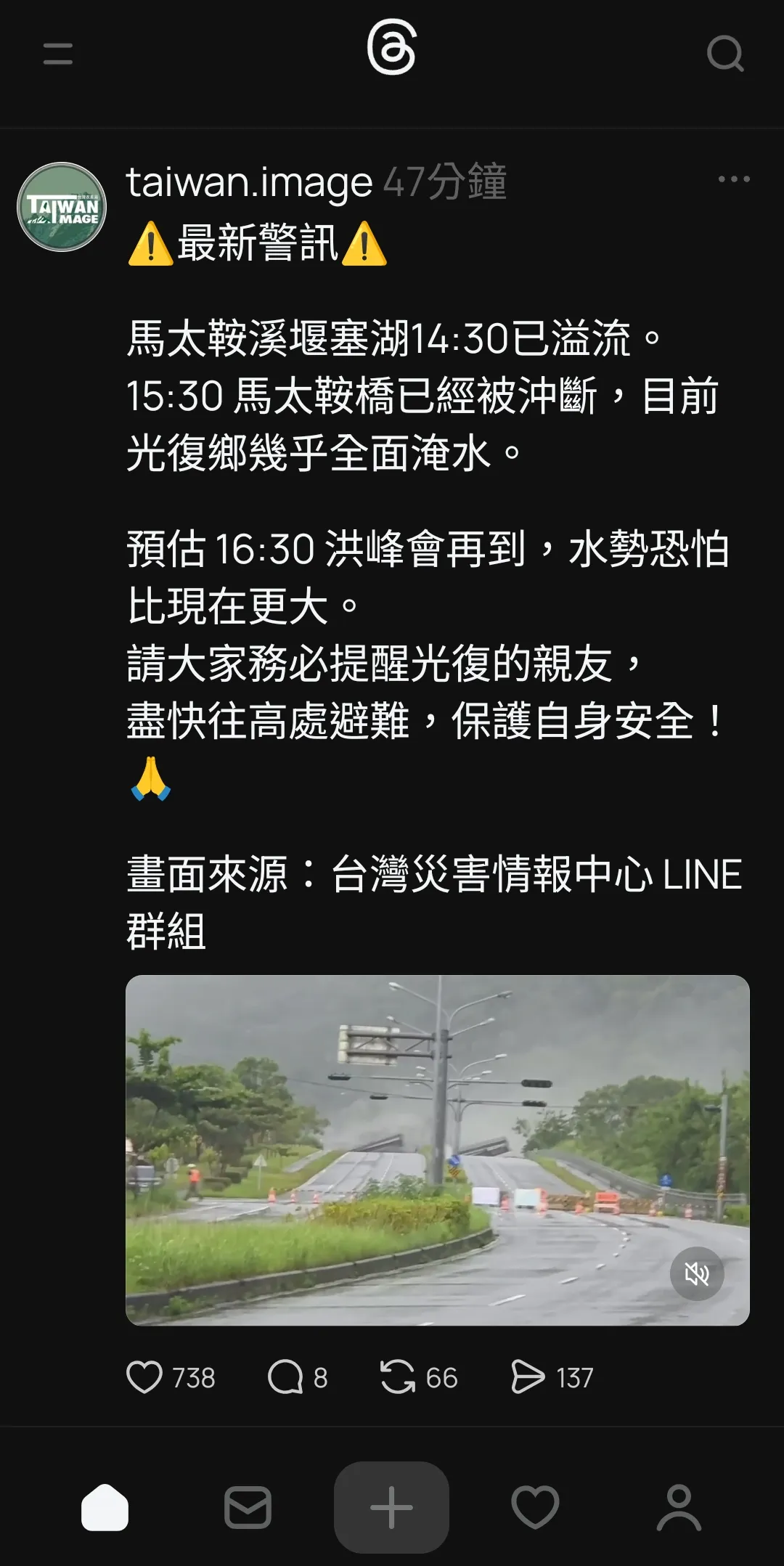Screen dimensions: 784x1566
Task: Open the post's three-dot overflow menu
Action: click(x=733, y=179)
